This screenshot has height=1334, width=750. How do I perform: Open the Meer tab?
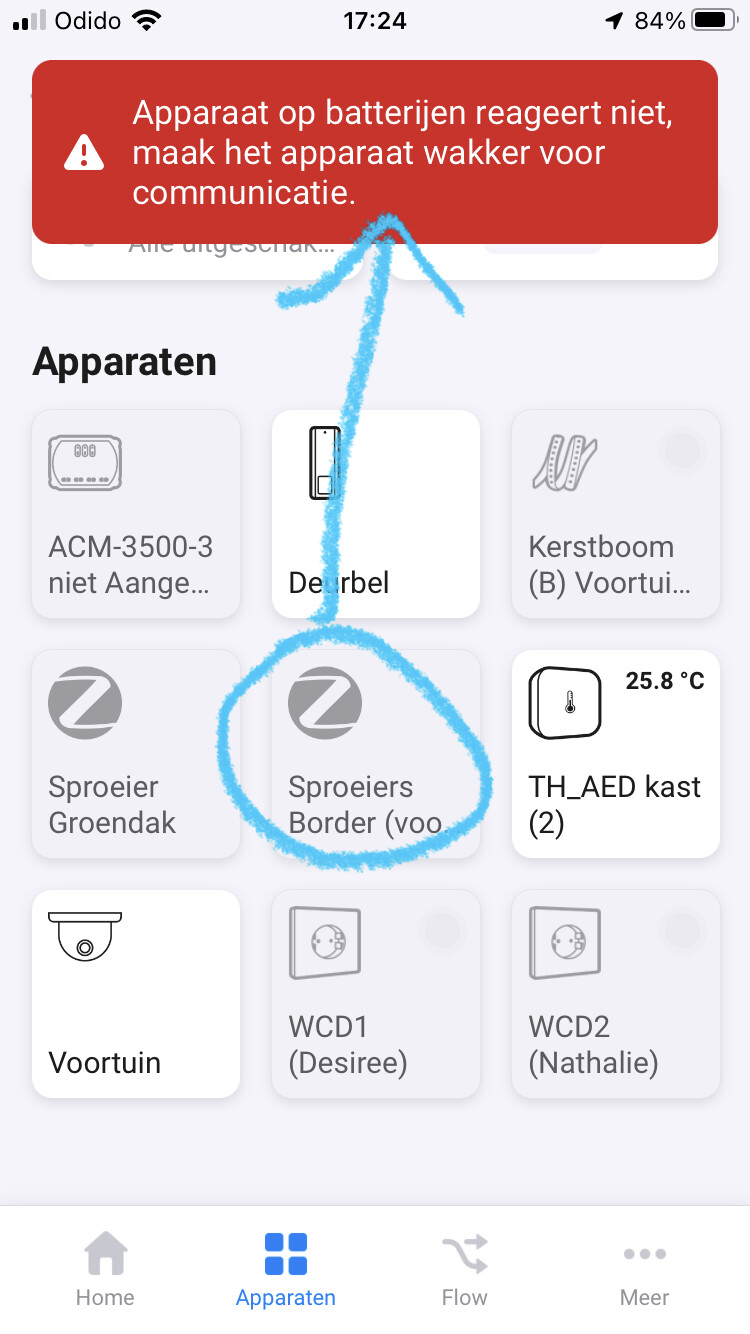pos(645,1270)
